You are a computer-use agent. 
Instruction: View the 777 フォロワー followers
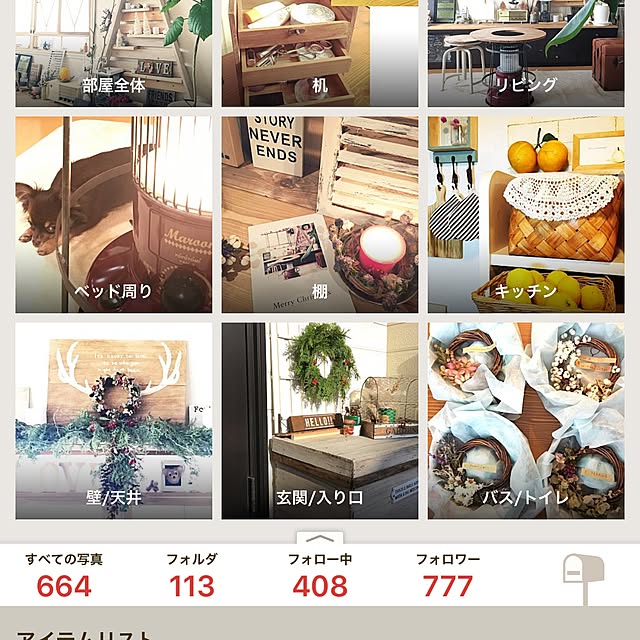(448, 575)
